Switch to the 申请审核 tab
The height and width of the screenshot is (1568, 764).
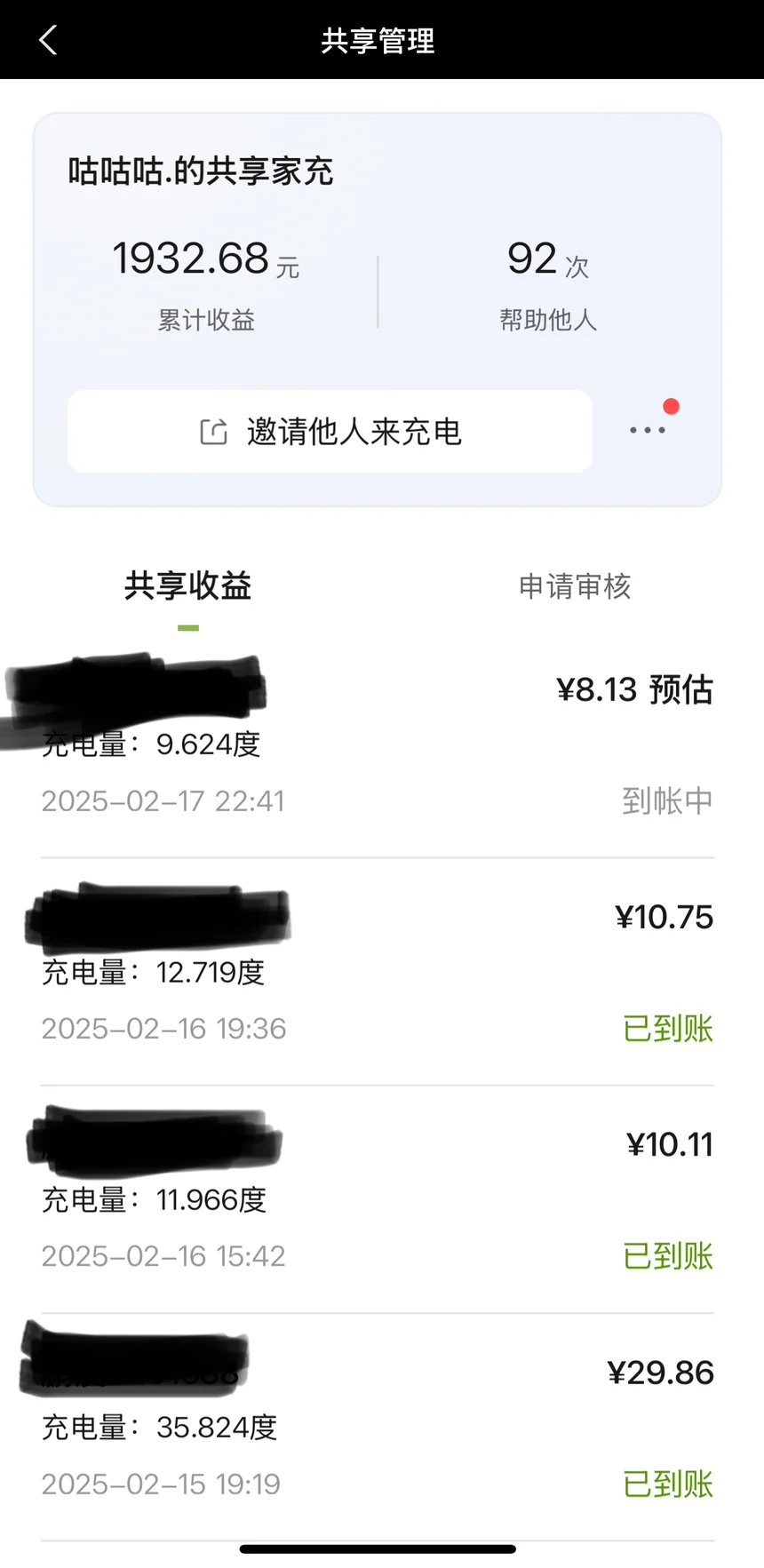coord(575,586)
